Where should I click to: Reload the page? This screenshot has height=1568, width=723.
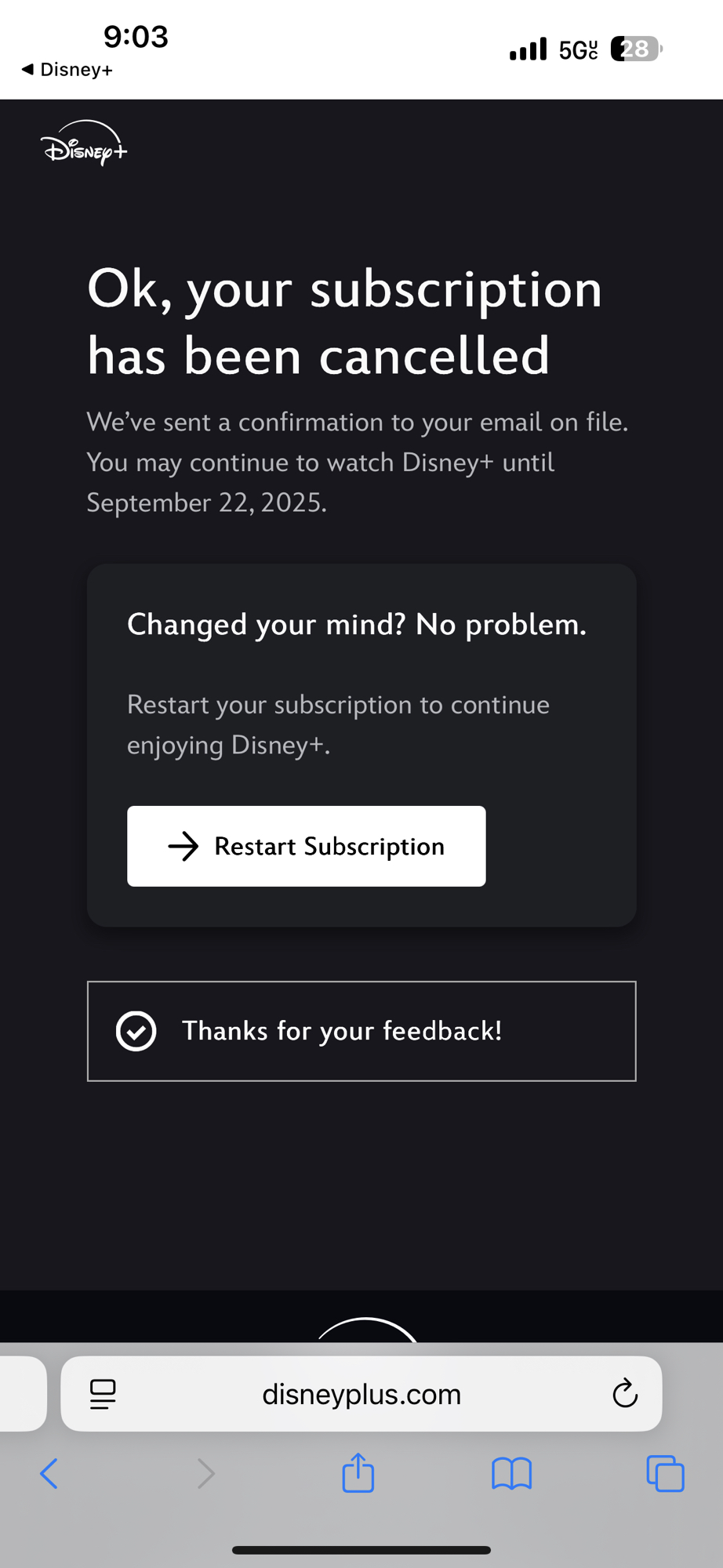click(x=625, y=1394)
